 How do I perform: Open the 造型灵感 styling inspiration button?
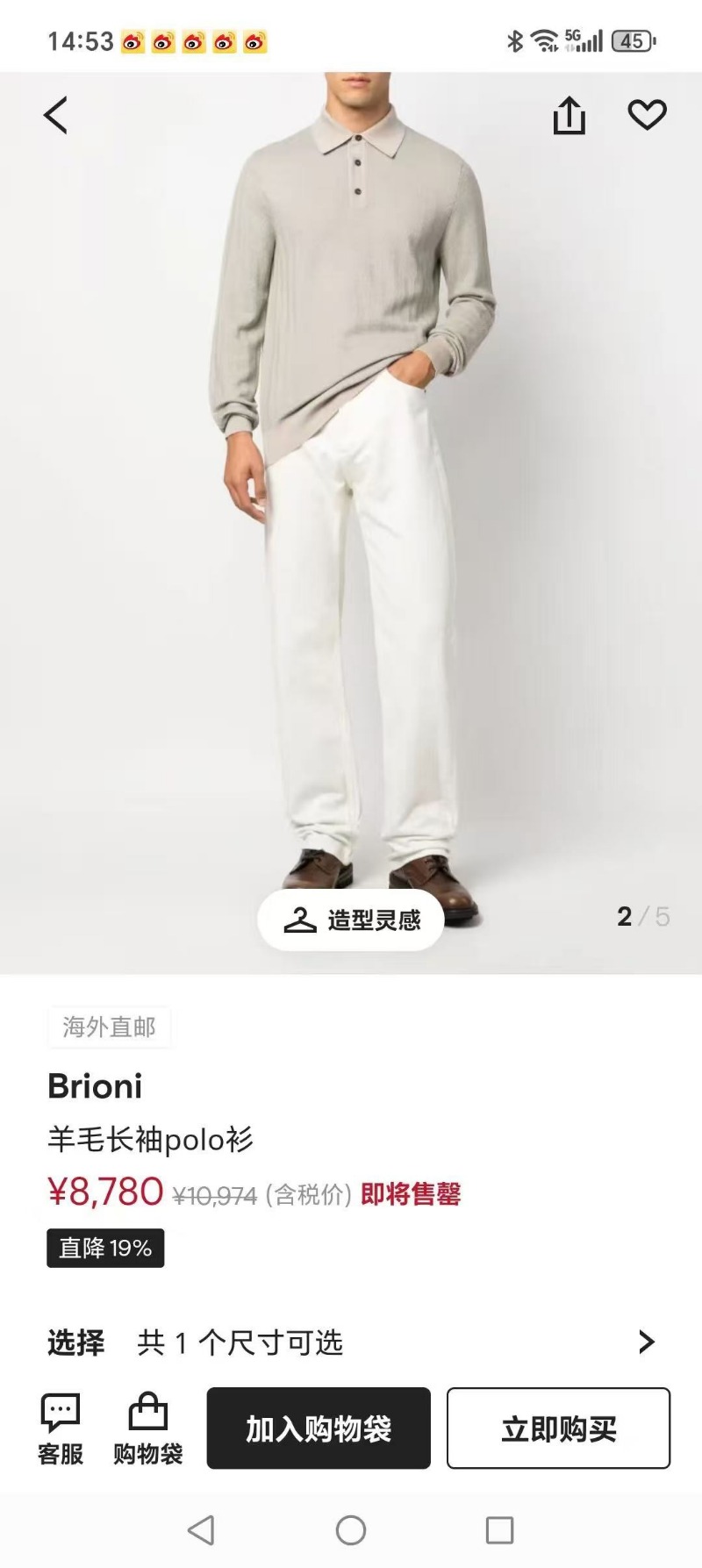351,920
